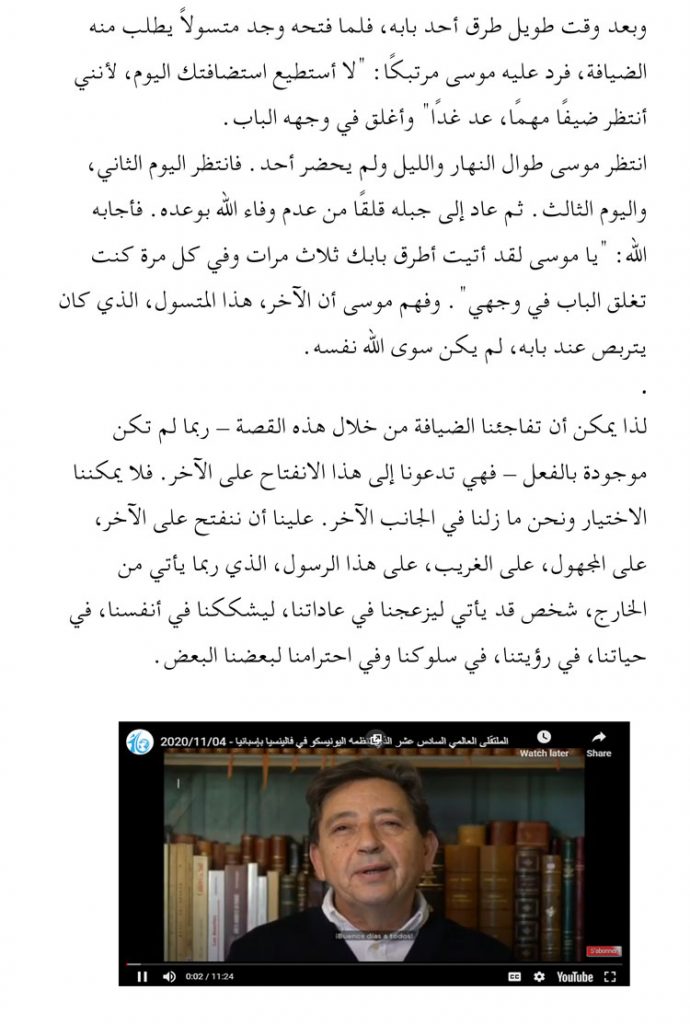The width and height of the screenshot is (690, 1024).
Task: Open the video settings gear
Action: click(540, 976)
